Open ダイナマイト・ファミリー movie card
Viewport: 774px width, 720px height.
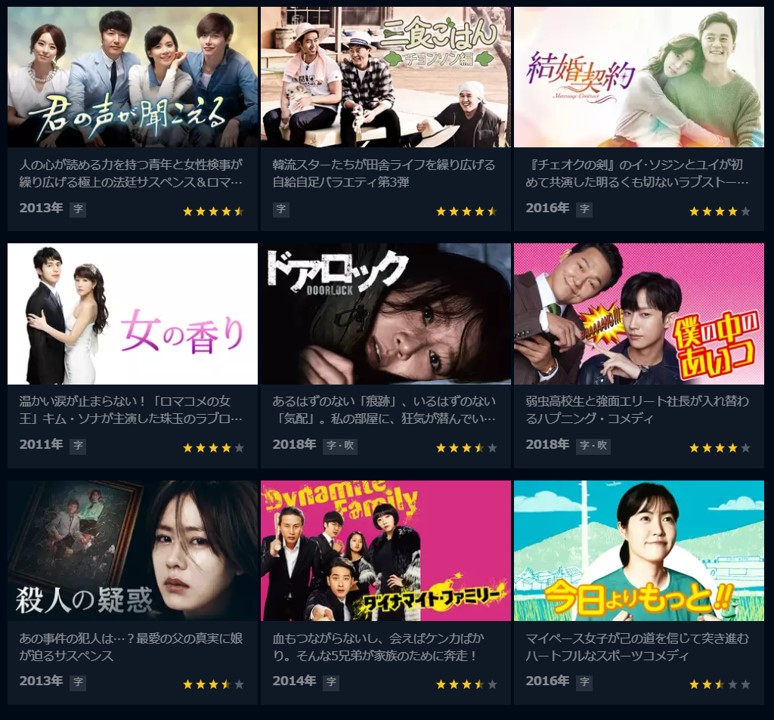pyautogui.click(x=385, y=551)
